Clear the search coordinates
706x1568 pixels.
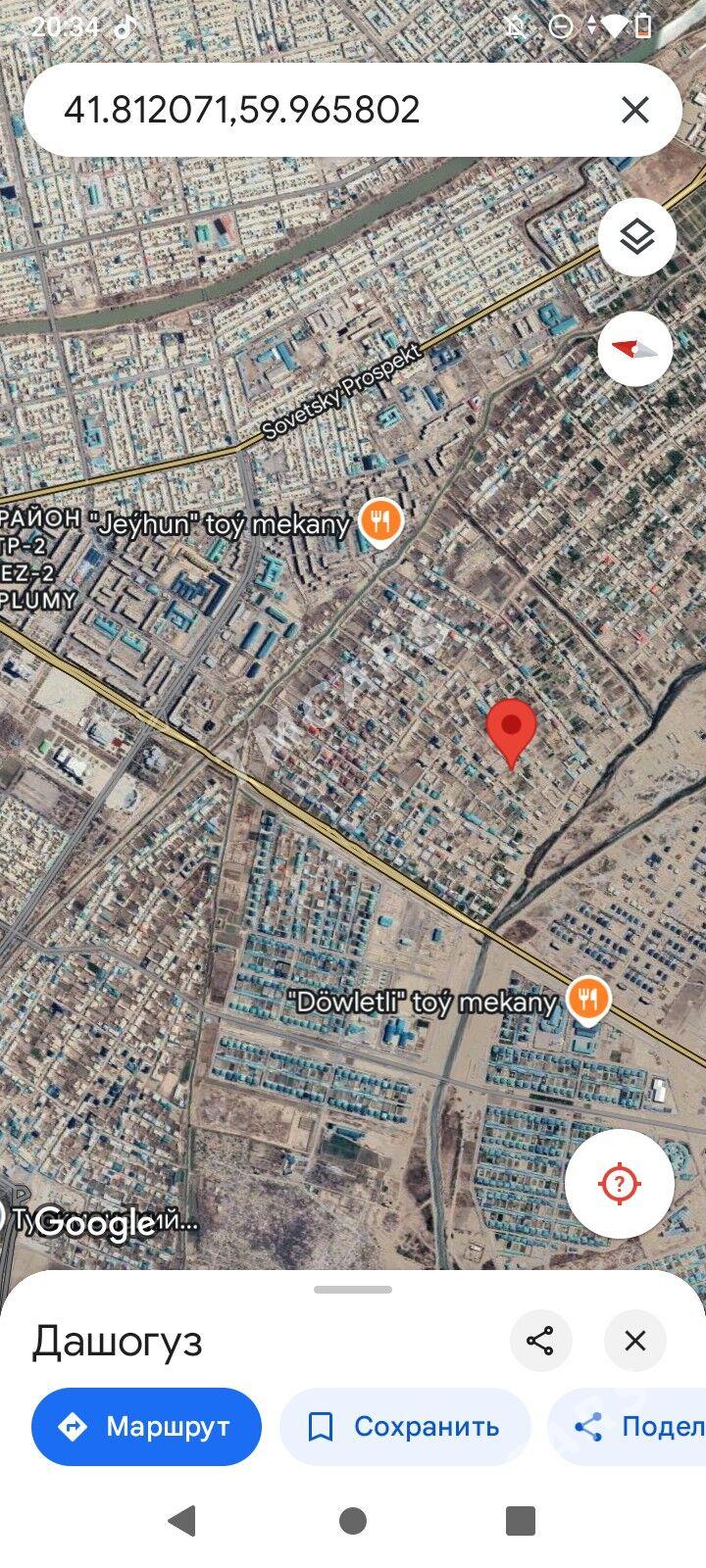634,110
